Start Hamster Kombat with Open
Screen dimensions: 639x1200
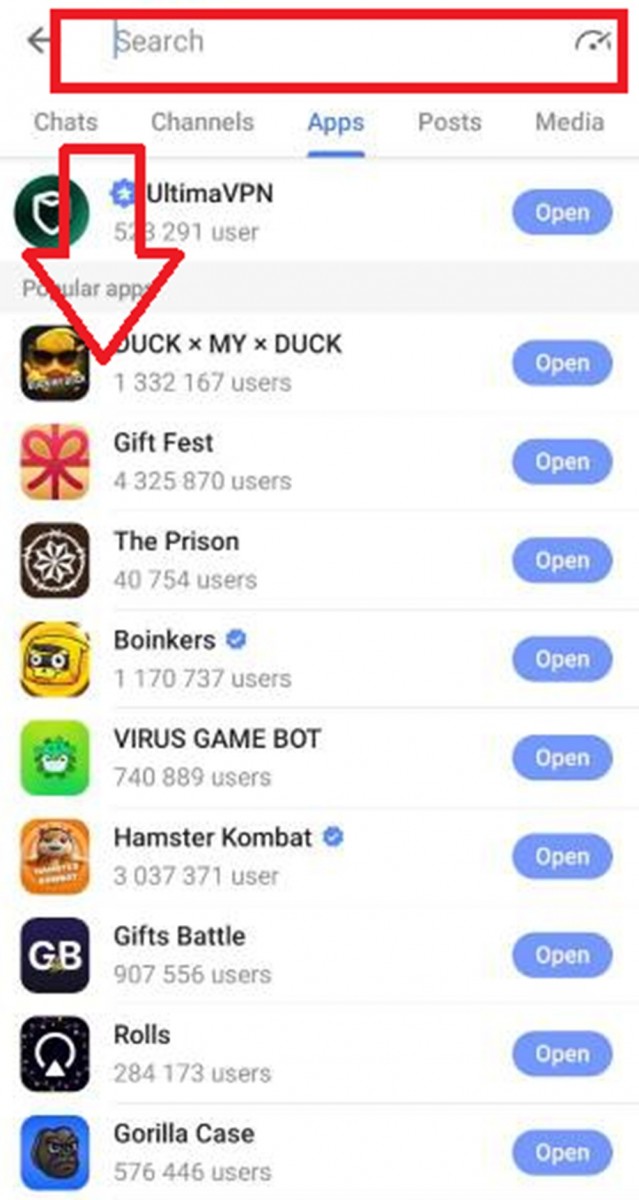click(x=562, y=857)
